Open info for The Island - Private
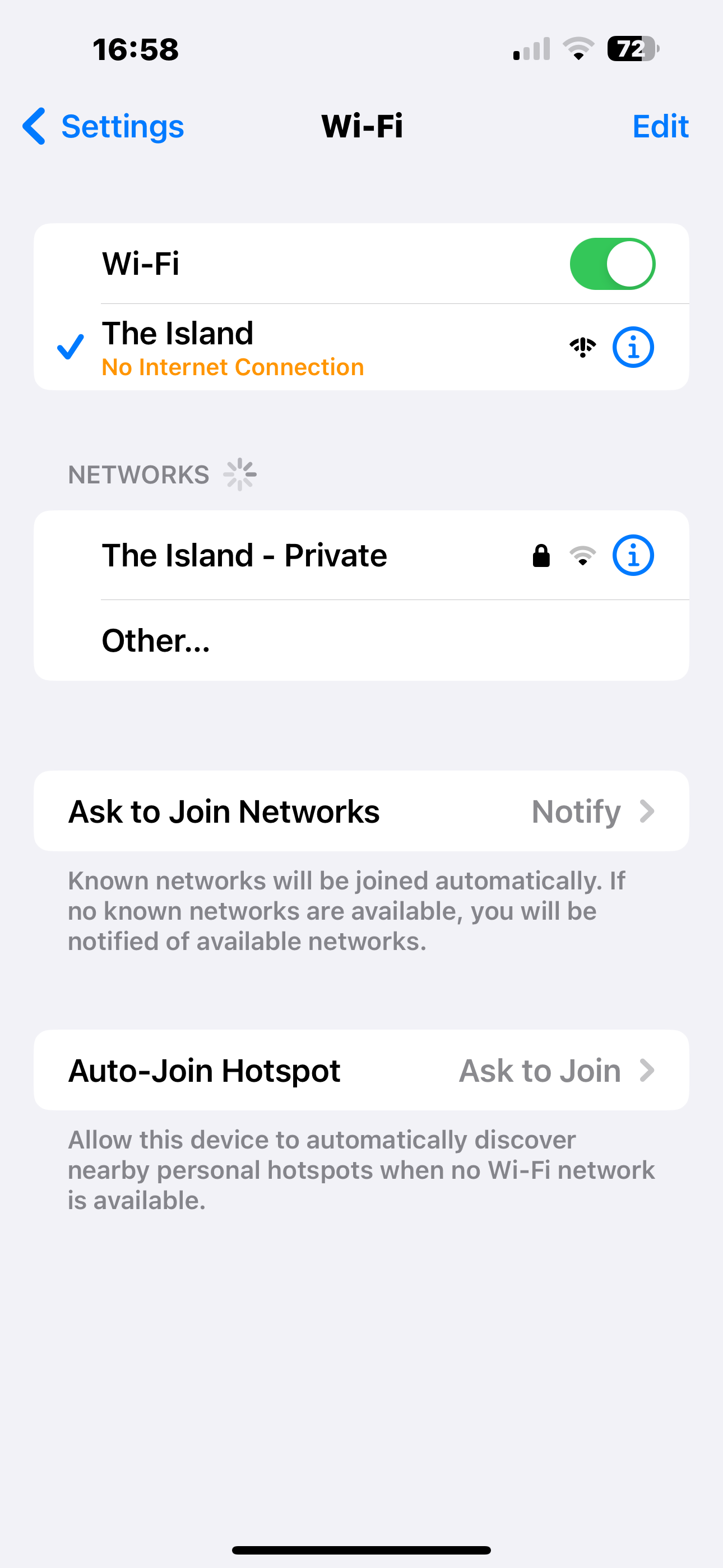This screenshot has height=1568, width=723. [x=633, y=556]
